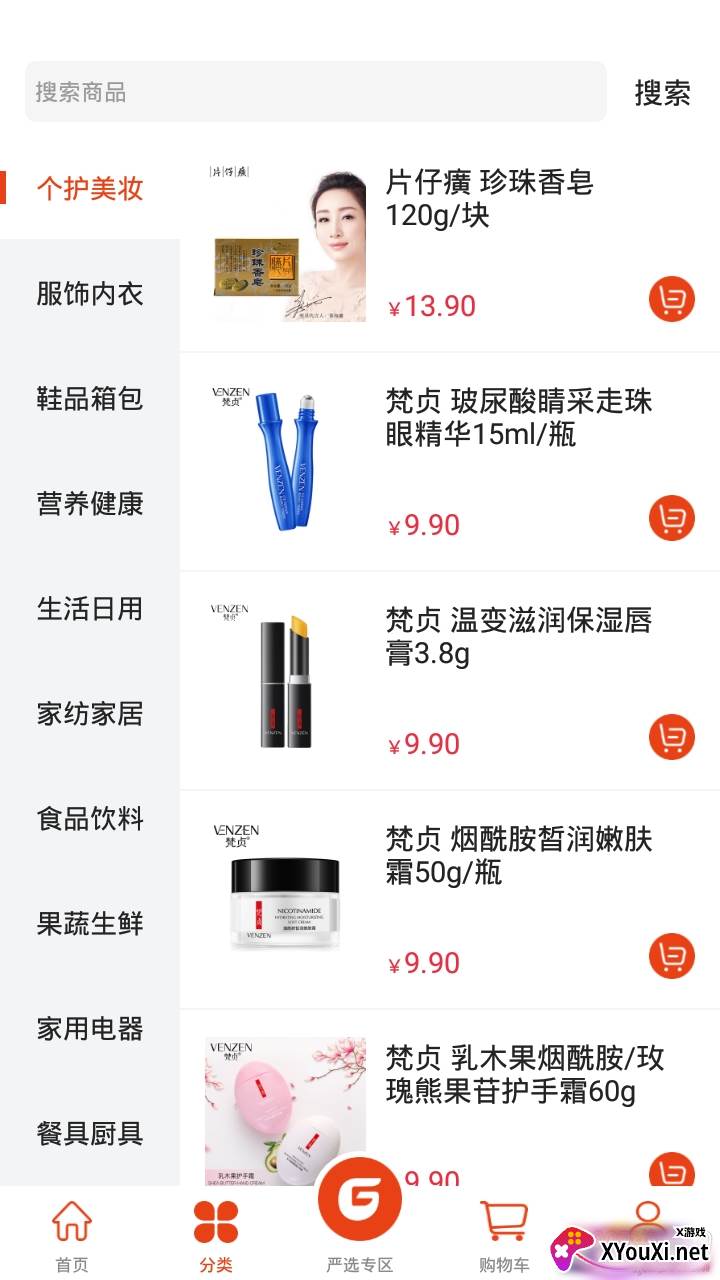Open the 购物车 tab
Viewport: 720px width, 1280px height.
504,1235
